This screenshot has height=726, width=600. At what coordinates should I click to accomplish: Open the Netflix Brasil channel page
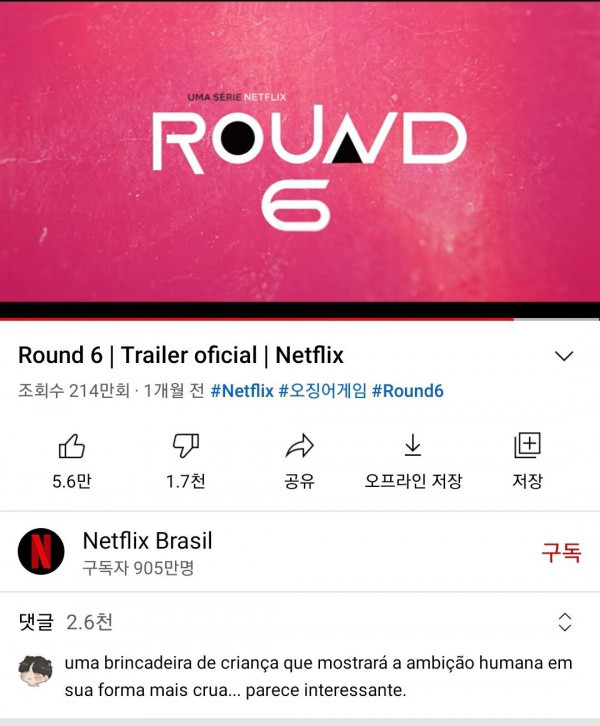[147, 542]
